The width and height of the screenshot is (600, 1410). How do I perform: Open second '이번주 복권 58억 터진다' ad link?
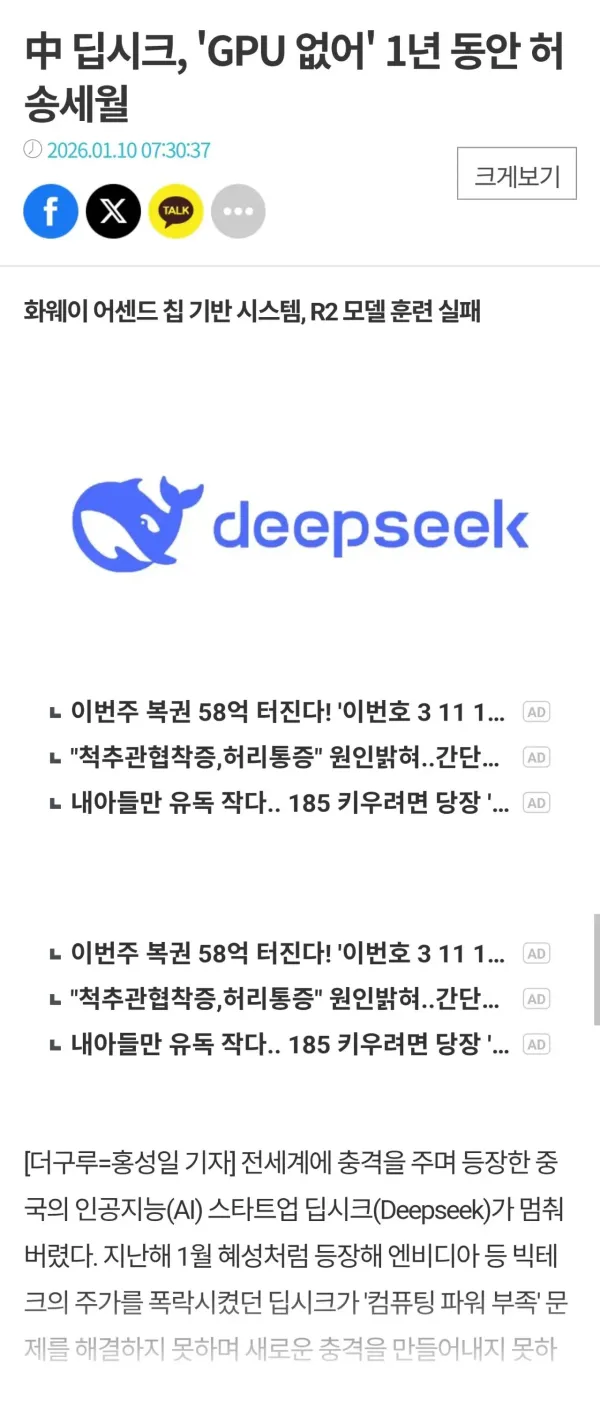click(x=288, y=953)
